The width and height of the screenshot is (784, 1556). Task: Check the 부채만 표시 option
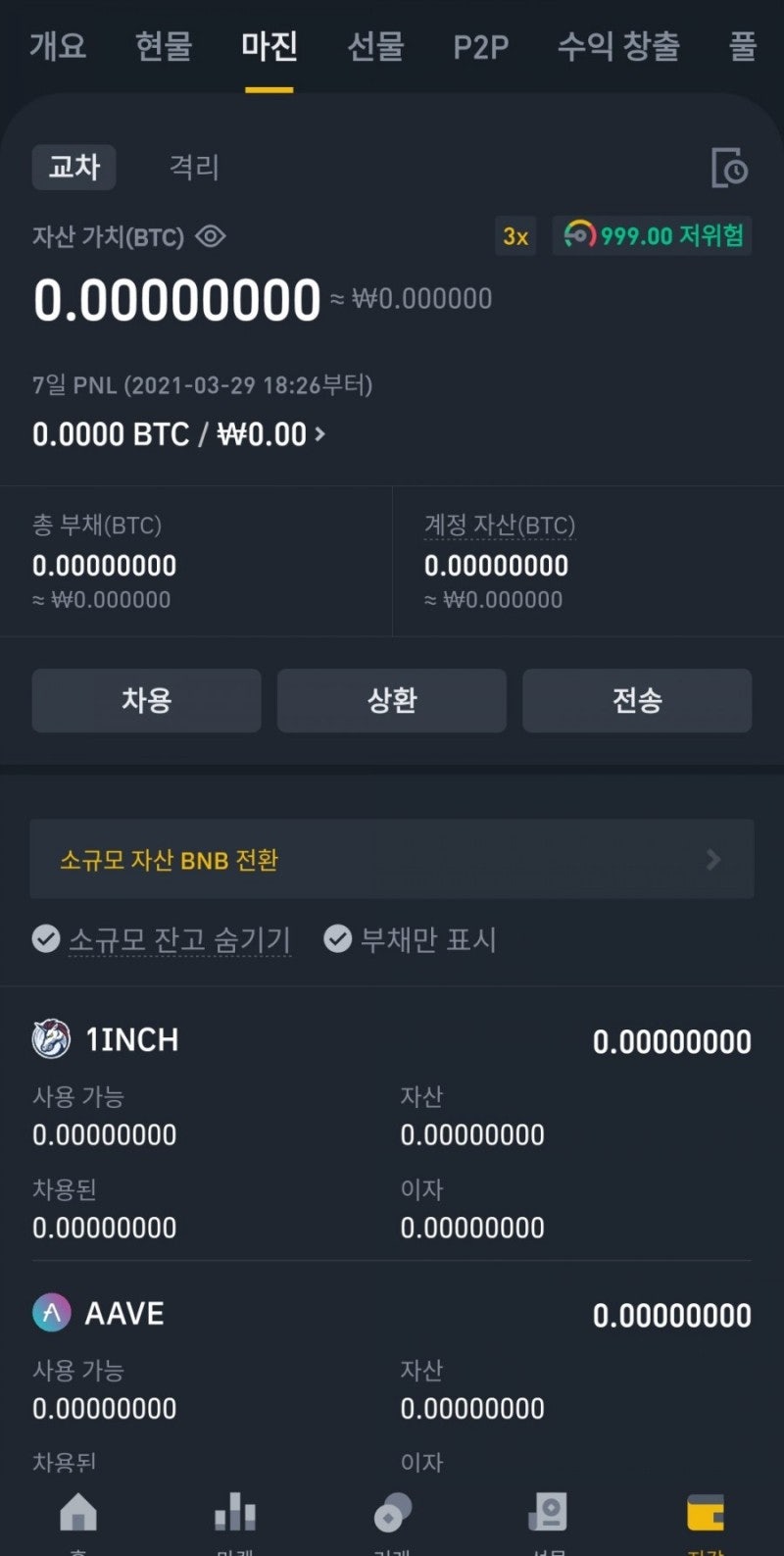point(338,939)
